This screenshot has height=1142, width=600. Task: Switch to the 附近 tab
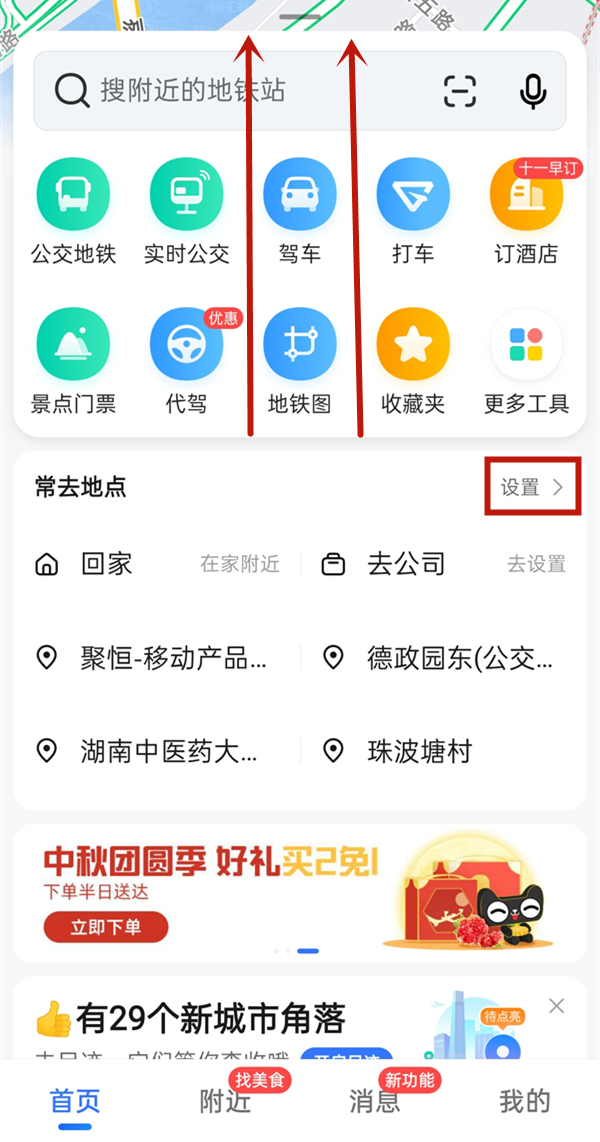pyautogui.click(x=225, y=1101)
